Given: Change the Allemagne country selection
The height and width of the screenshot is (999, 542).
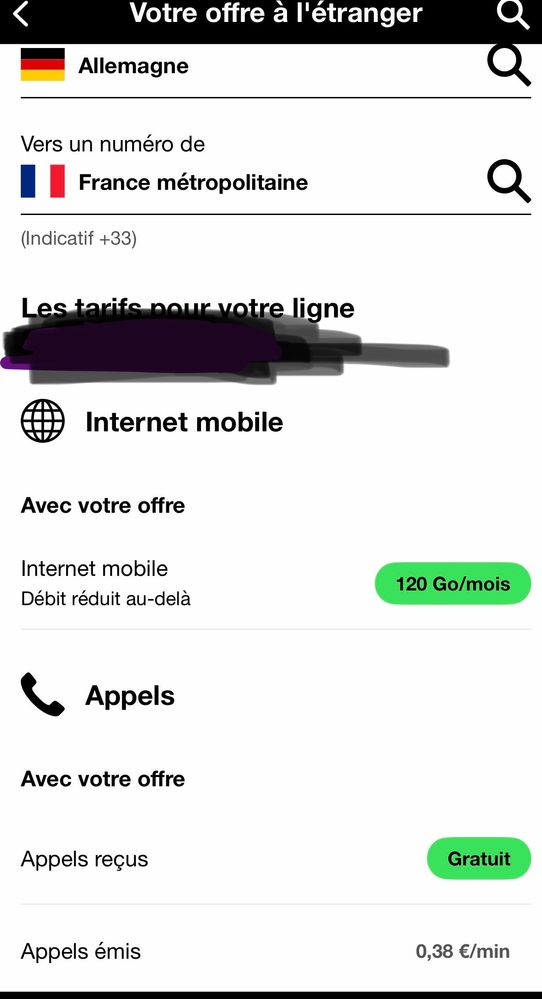Looking at the screenshot, I should point(275,66).
